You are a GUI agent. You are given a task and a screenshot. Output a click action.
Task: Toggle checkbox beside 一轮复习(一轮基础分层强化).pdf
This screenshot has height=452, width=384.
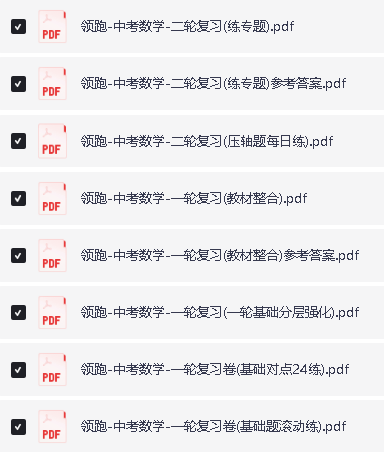pyautogui.click(x=18, y=313)
